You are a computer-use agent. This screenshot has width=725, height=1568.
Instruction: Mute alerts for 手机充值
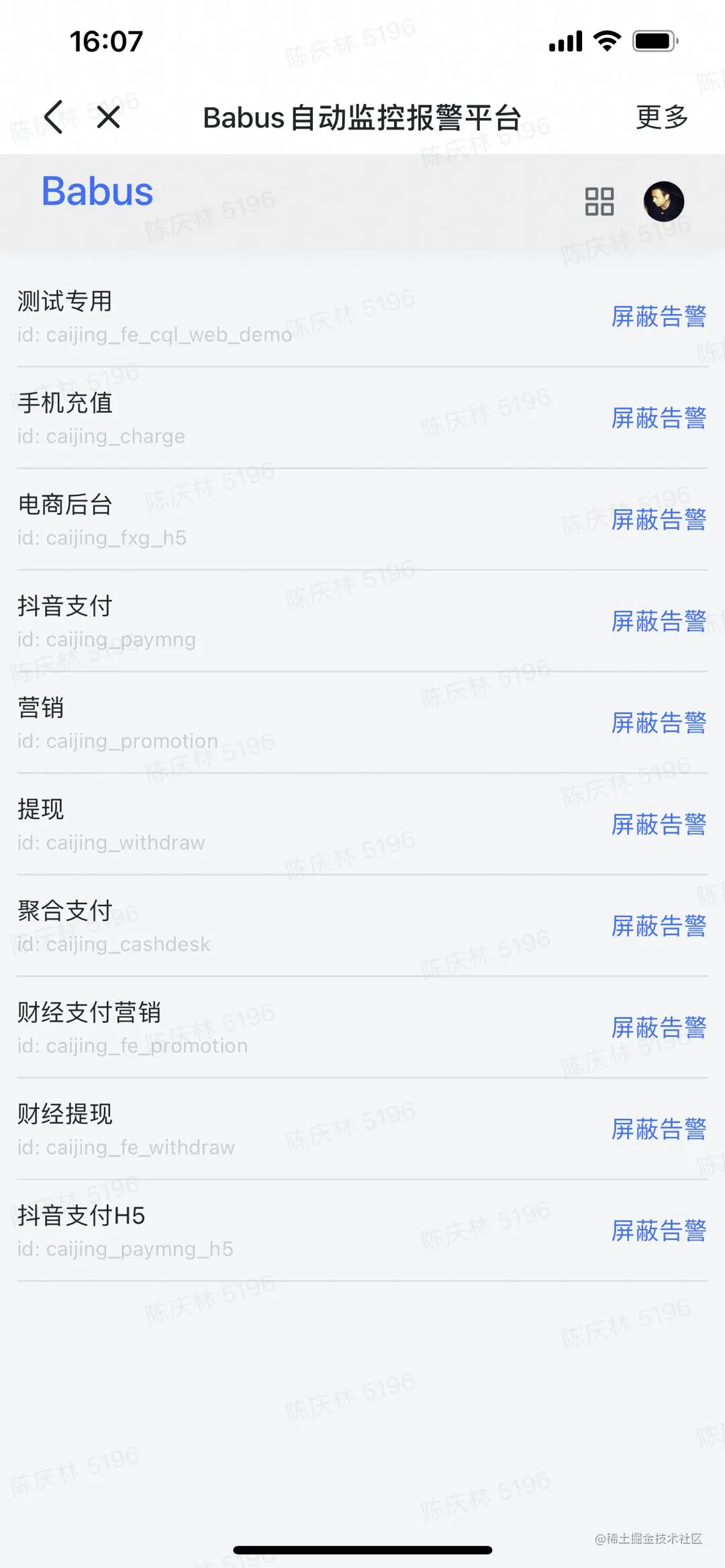pos(659,418)
